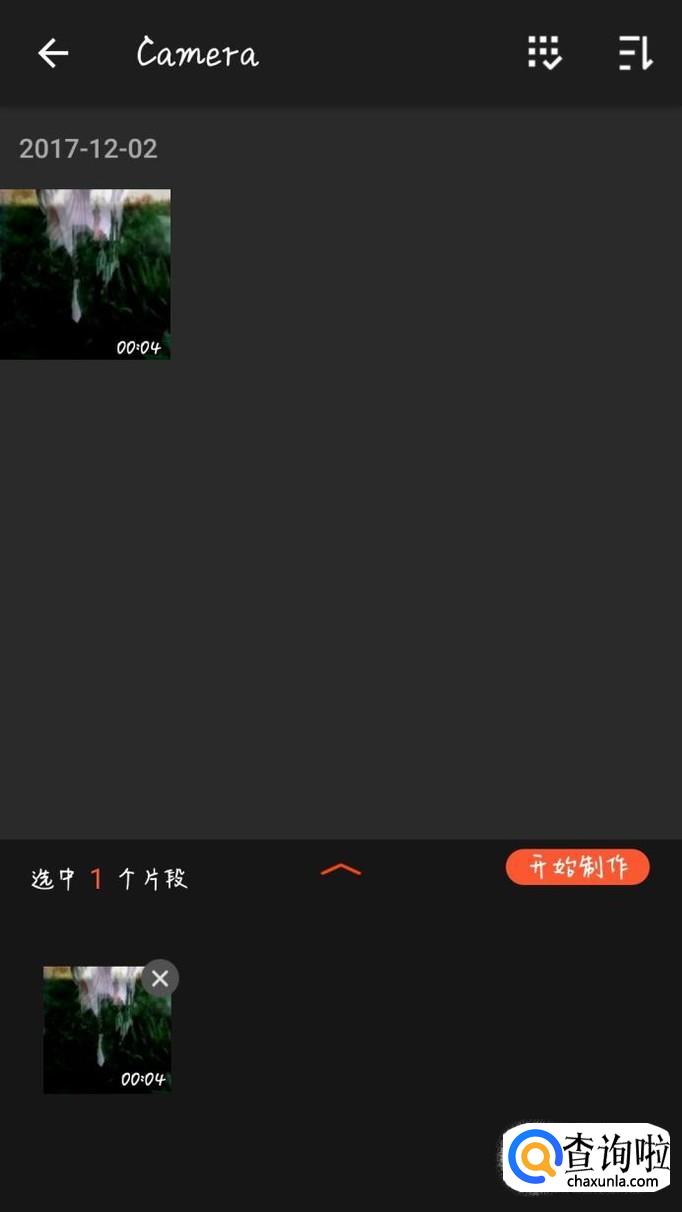Open the sort order icon
This screenshot has width=682, height=1212.
tap(635, 53)
